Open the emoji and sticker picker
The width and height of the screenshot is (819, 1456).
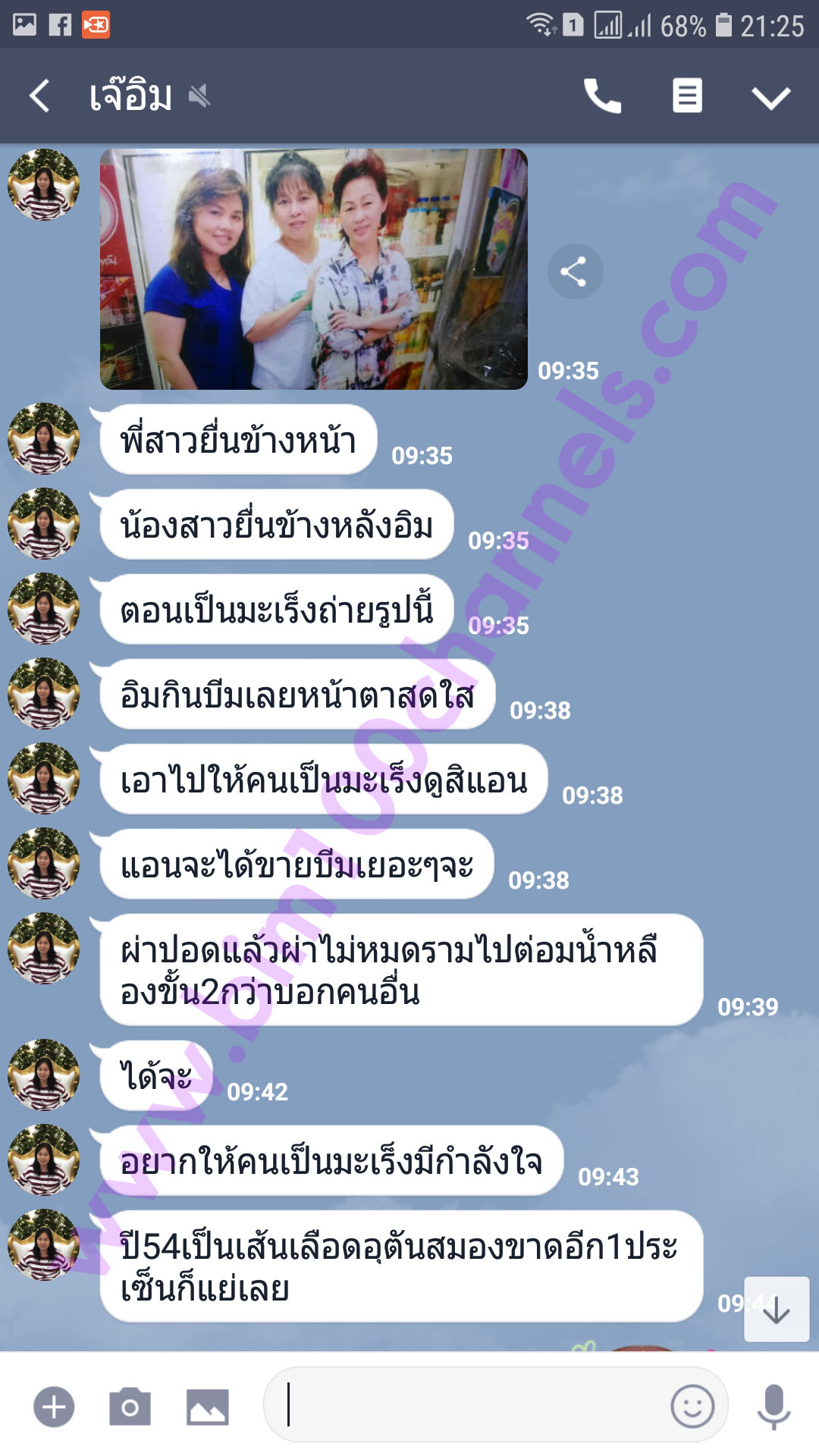(692, 1406)
